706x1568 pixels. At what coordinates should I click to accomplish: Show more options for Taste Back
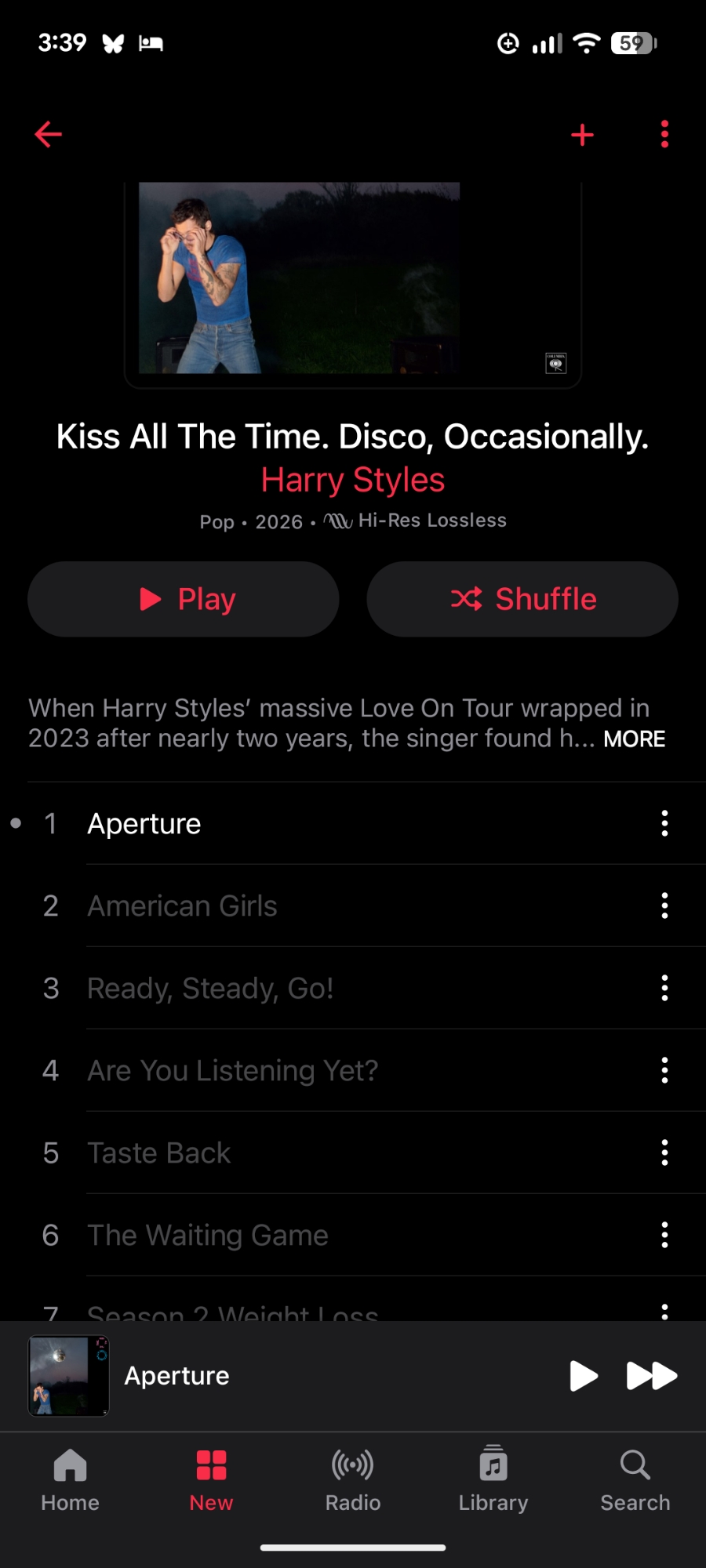(x=664, y=1152)
